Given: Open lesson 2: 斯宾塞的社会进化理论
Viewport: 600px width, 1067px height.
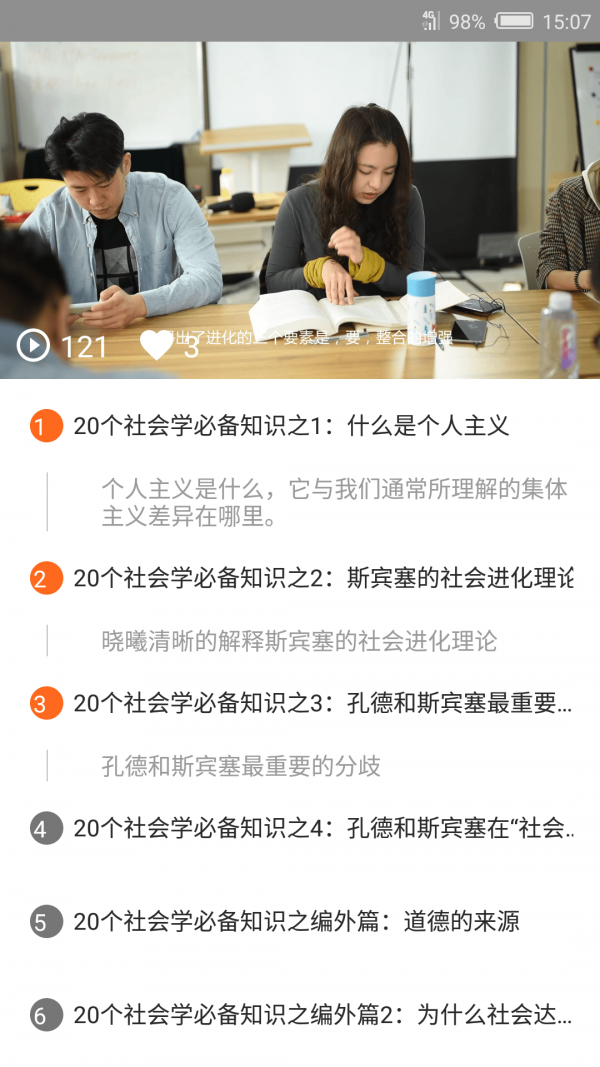Looking at the screenshot, I should 322,578.
